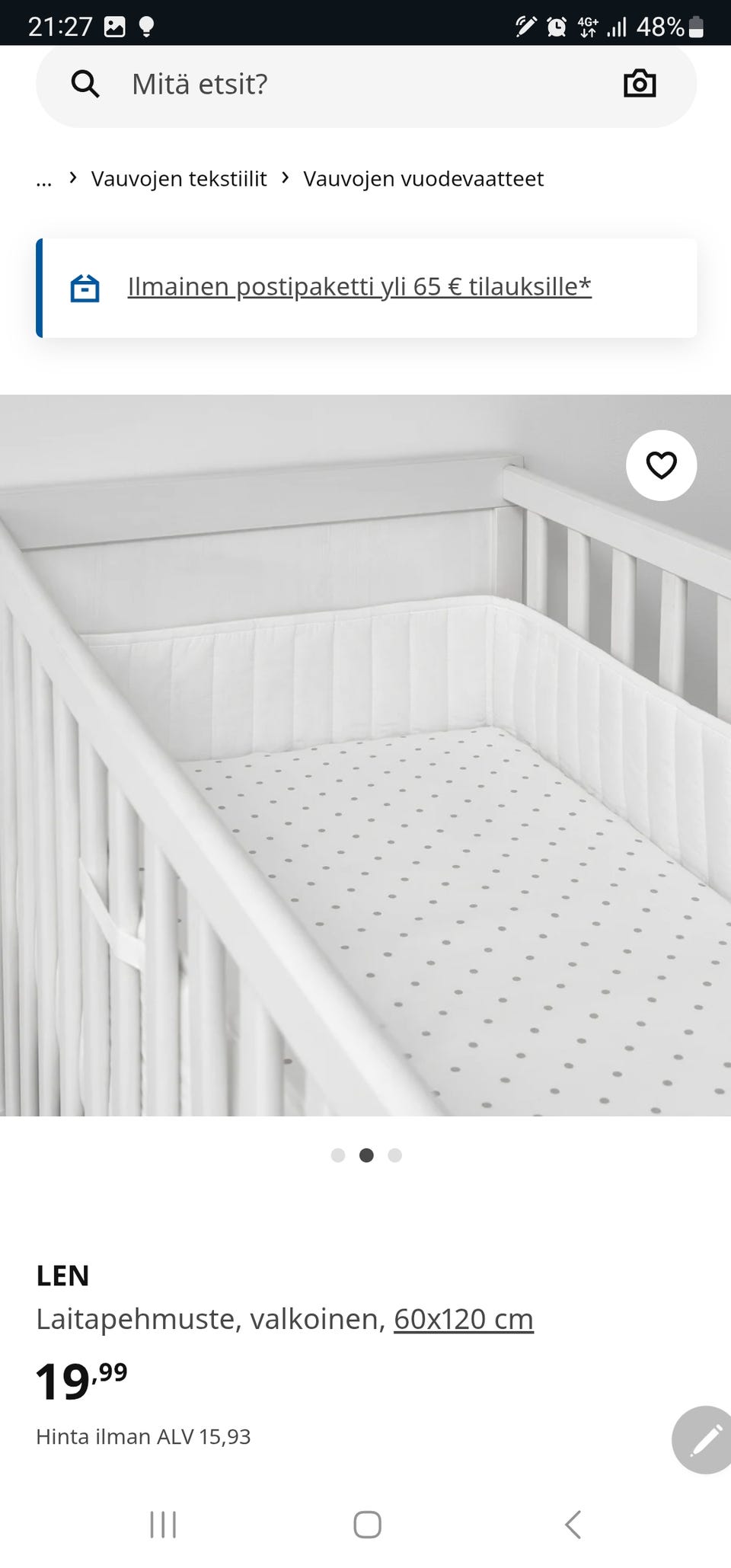Add LEN bumper to favorites
This screenshot has width=731, height=1568.
click(660, 465)
